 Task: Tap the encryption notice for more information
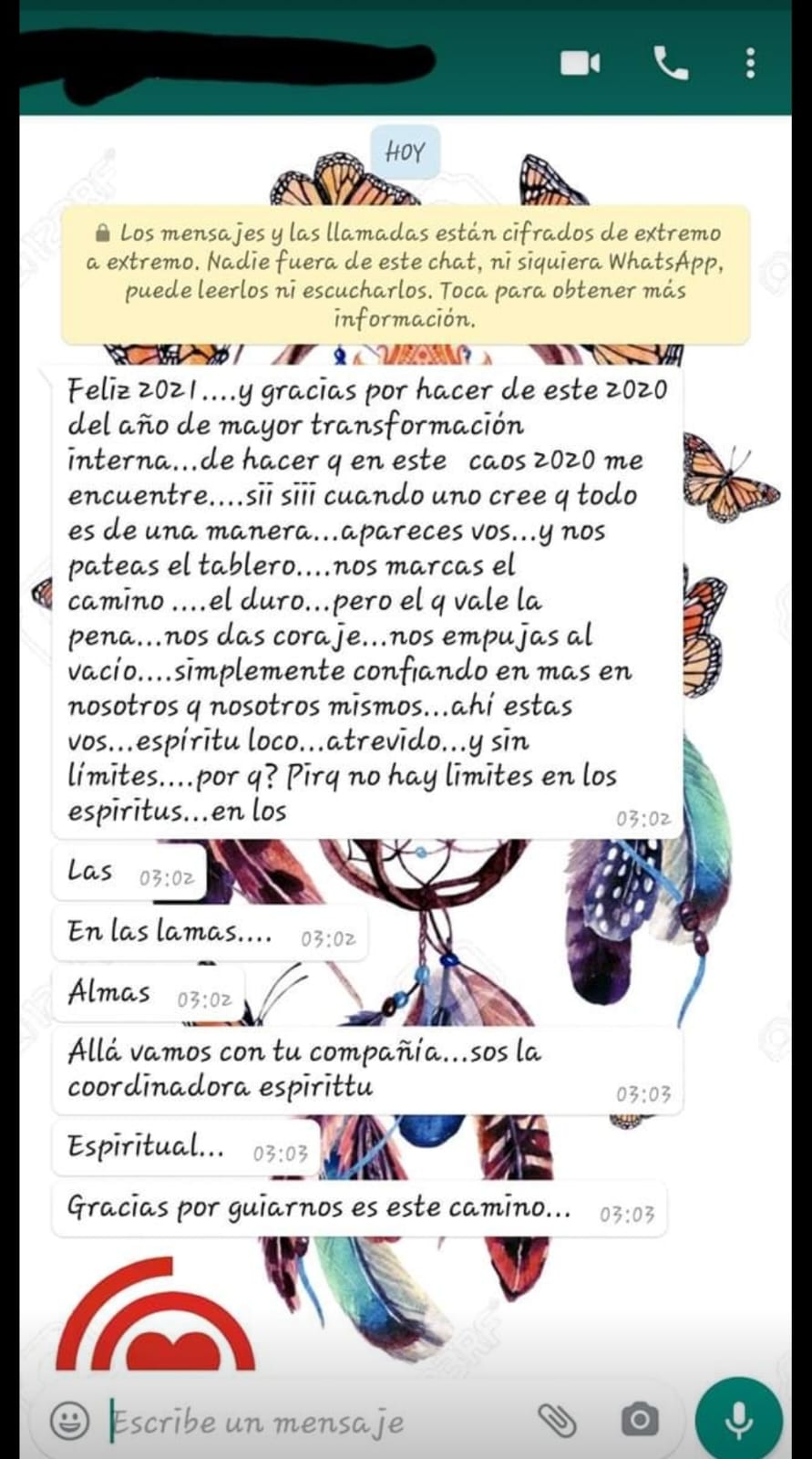pyautogui.click(x=405, y=275)
